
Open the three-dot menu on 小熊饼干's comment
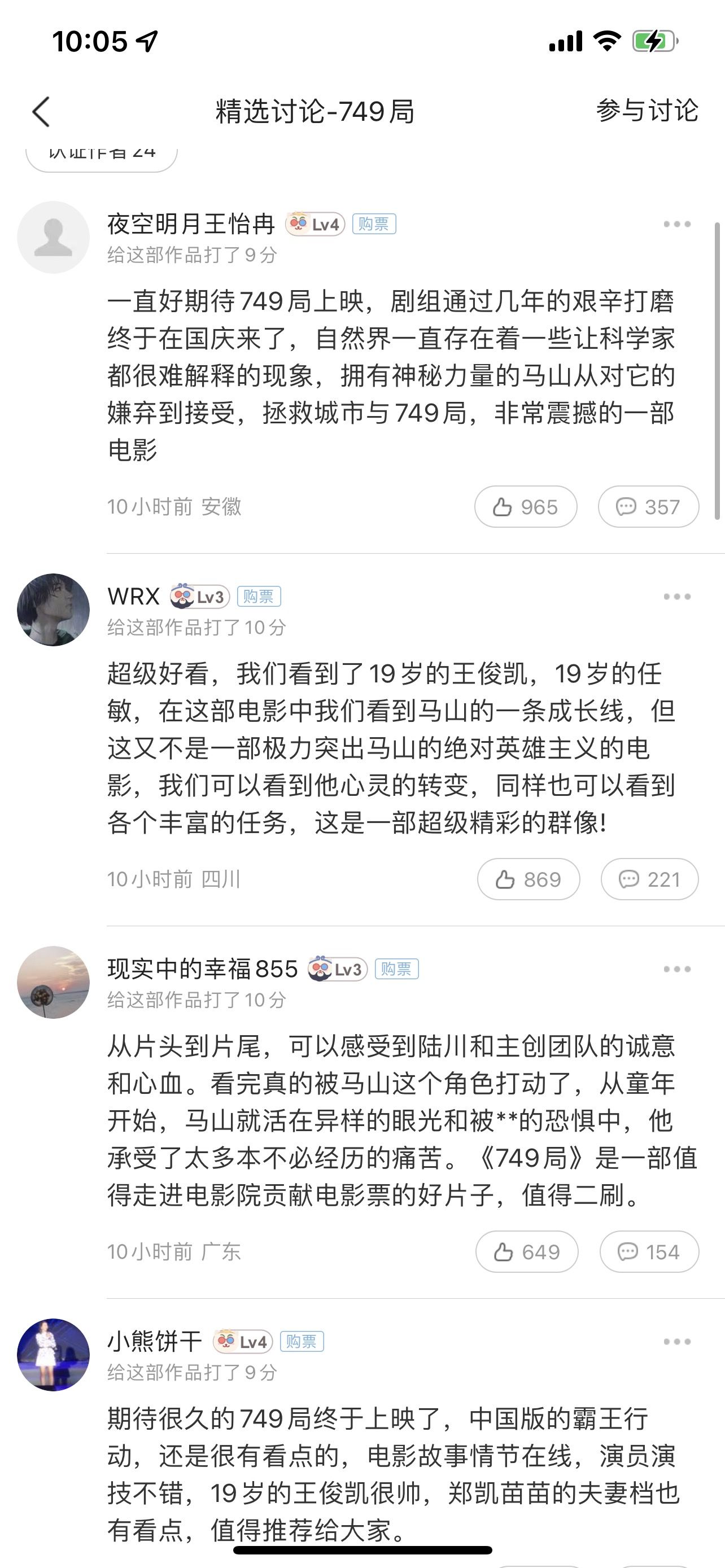click(677, 1342)
